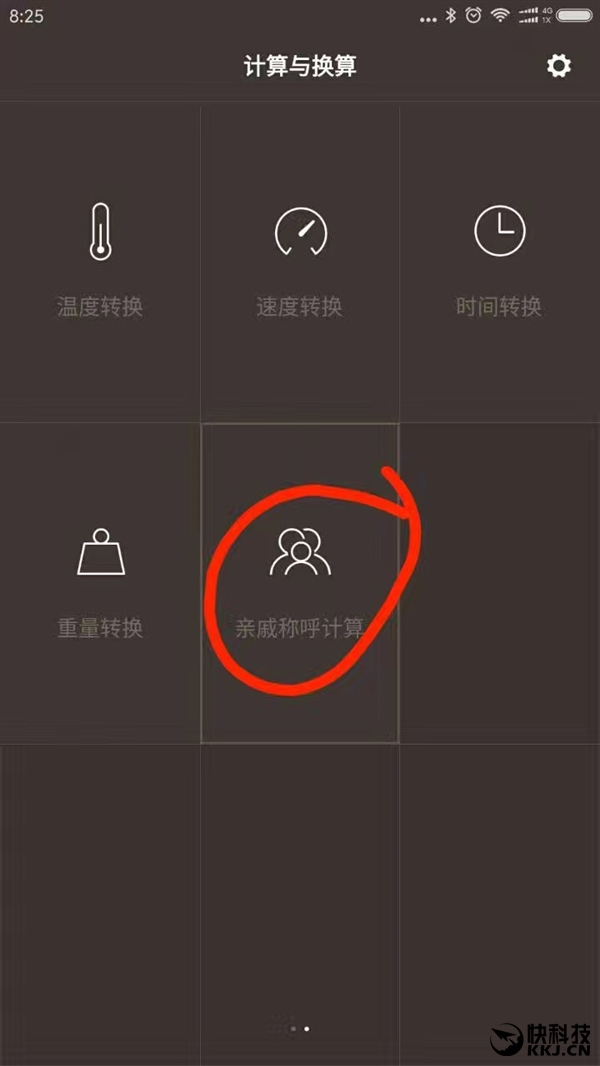Open 温度转换 temperature converter

[x=100, y=260]
